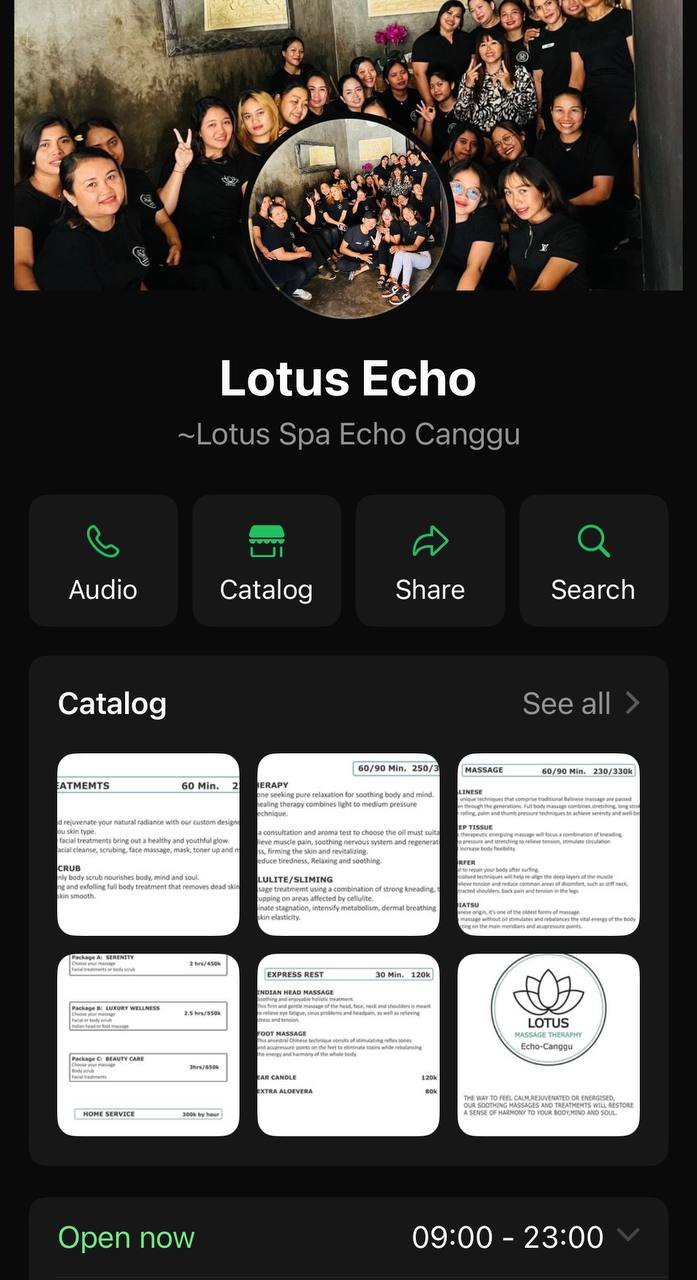
Task: Search in this chat
Action: click(593, 560)
